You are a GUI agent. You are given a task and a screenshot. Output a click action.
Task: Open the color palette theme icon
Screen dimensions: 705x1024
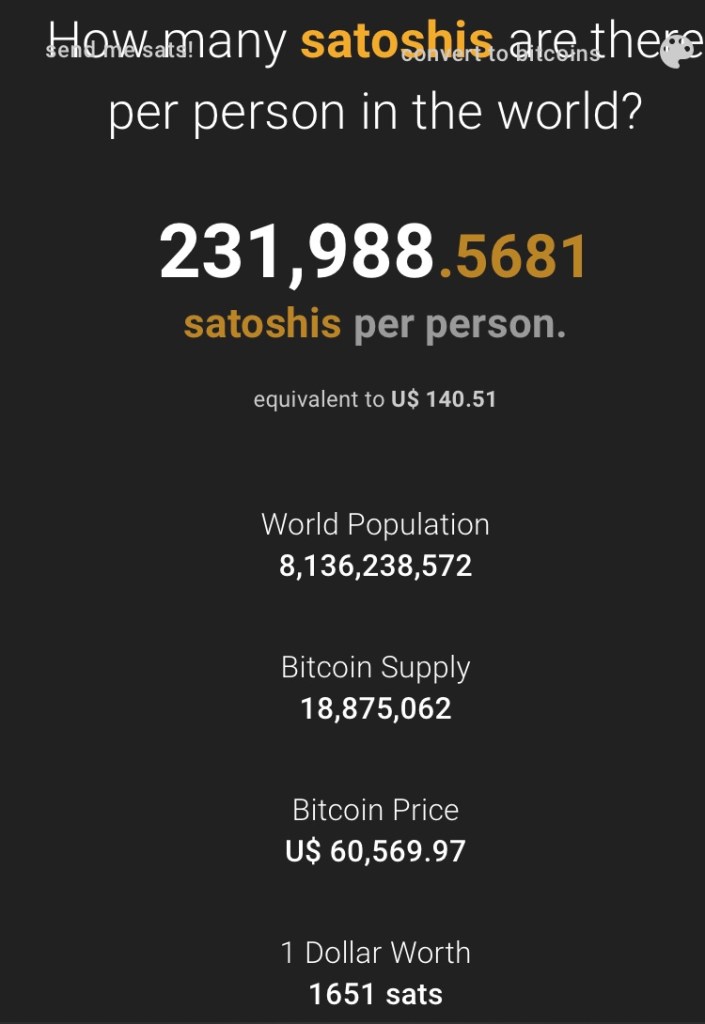[676, 52]
